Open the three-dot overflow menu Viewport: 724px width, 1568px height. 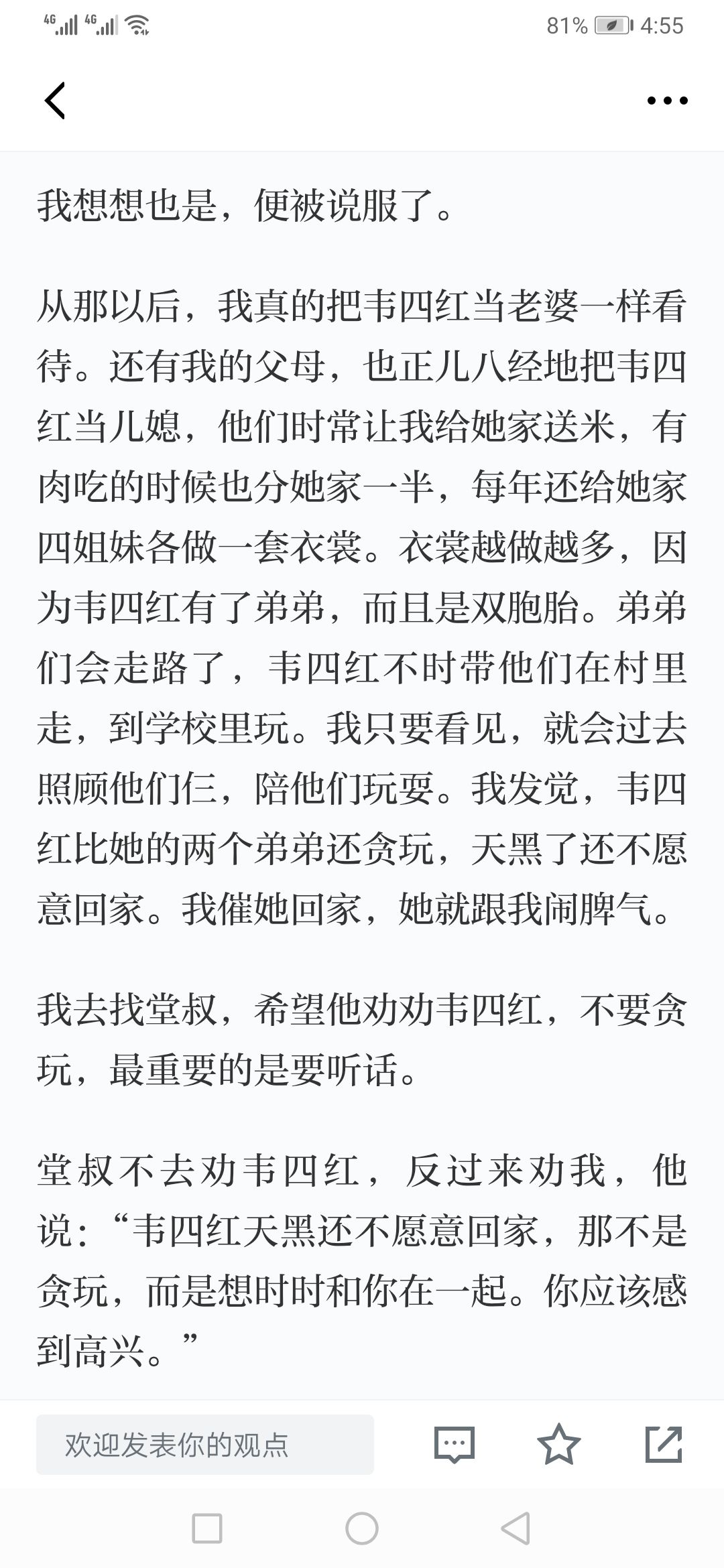point(667,101)
